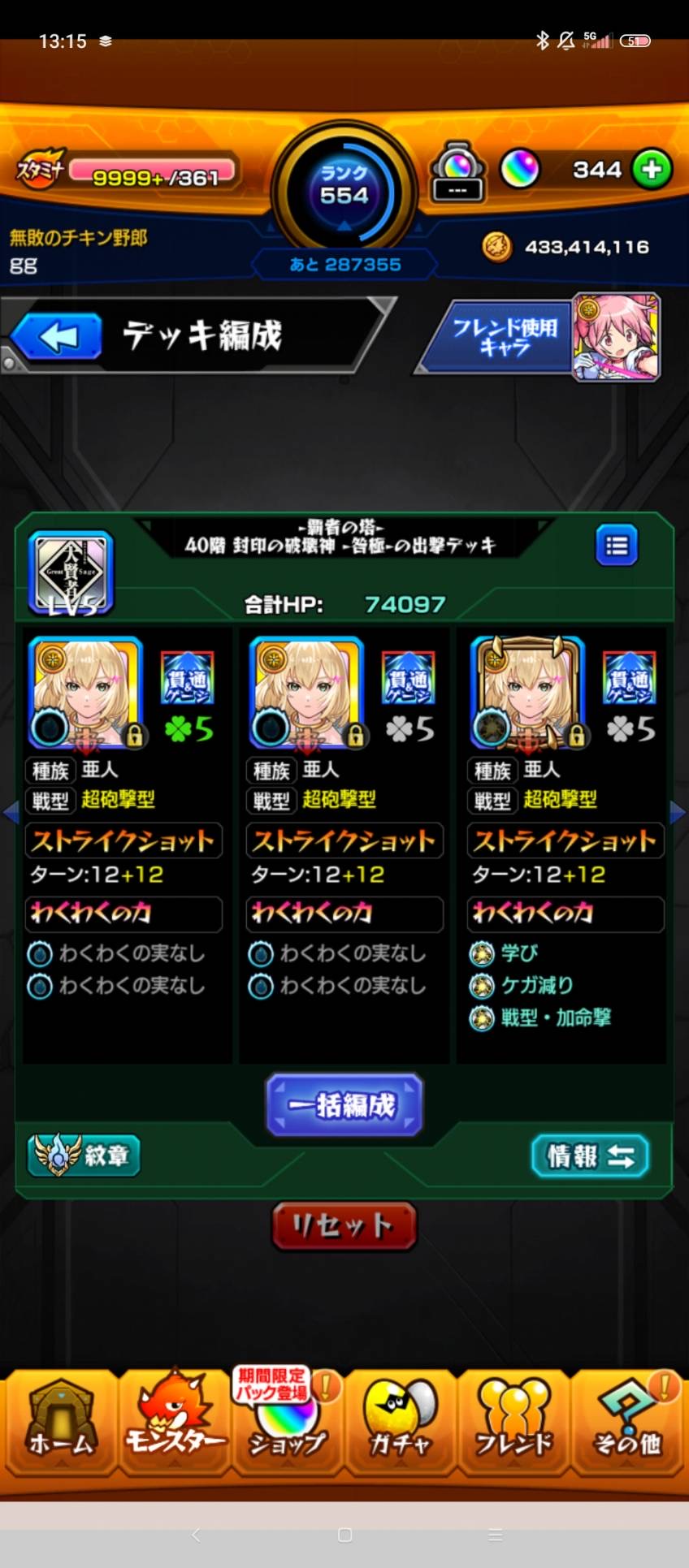
Task: Tap the system back navigation button
Action: tap(195, 1535)
